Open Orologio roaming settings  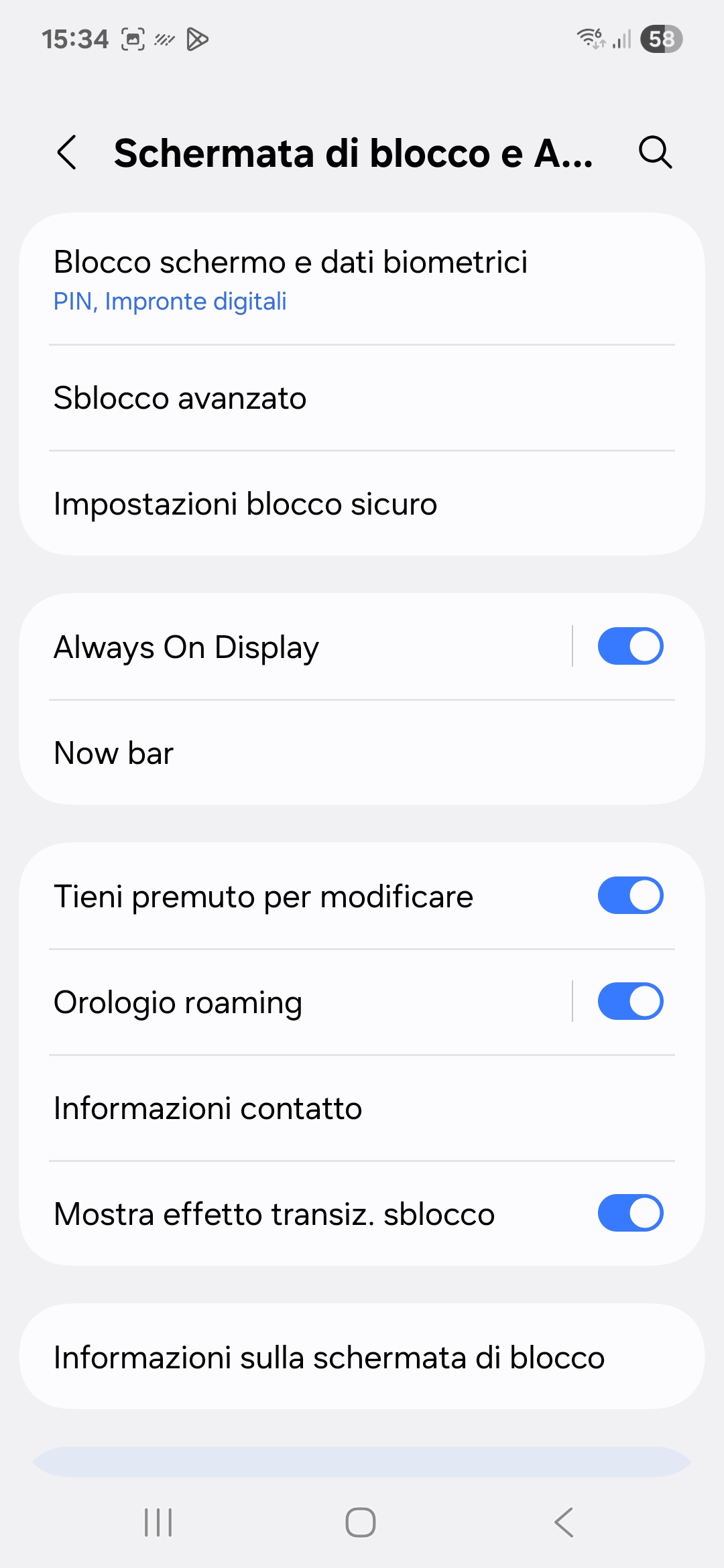pyautogui.click(x=295, y=1002)
